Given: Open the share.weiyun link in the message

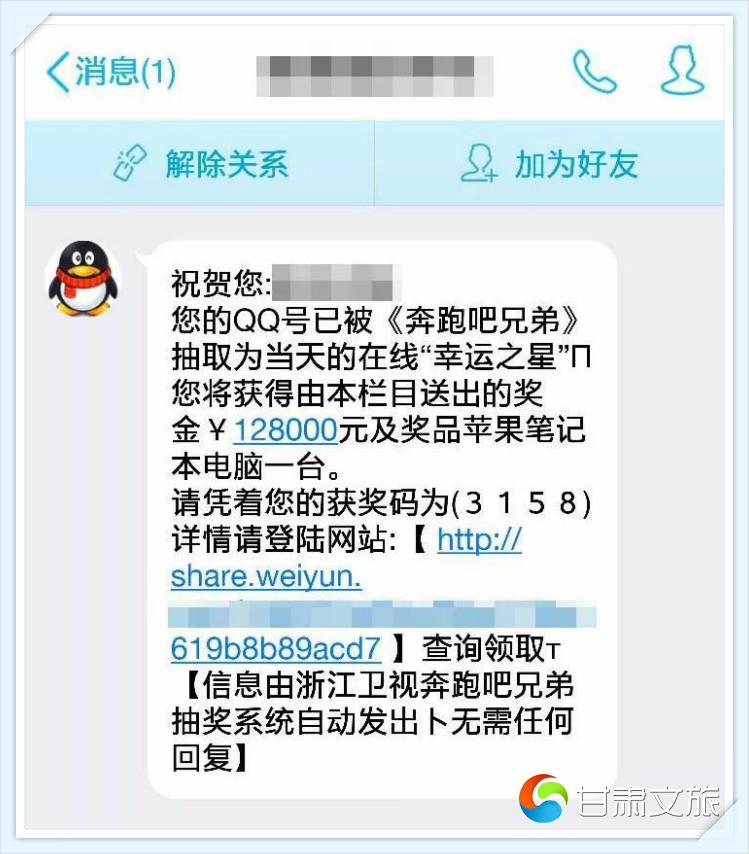Looking at the screenshot, I should click(266, 578).
